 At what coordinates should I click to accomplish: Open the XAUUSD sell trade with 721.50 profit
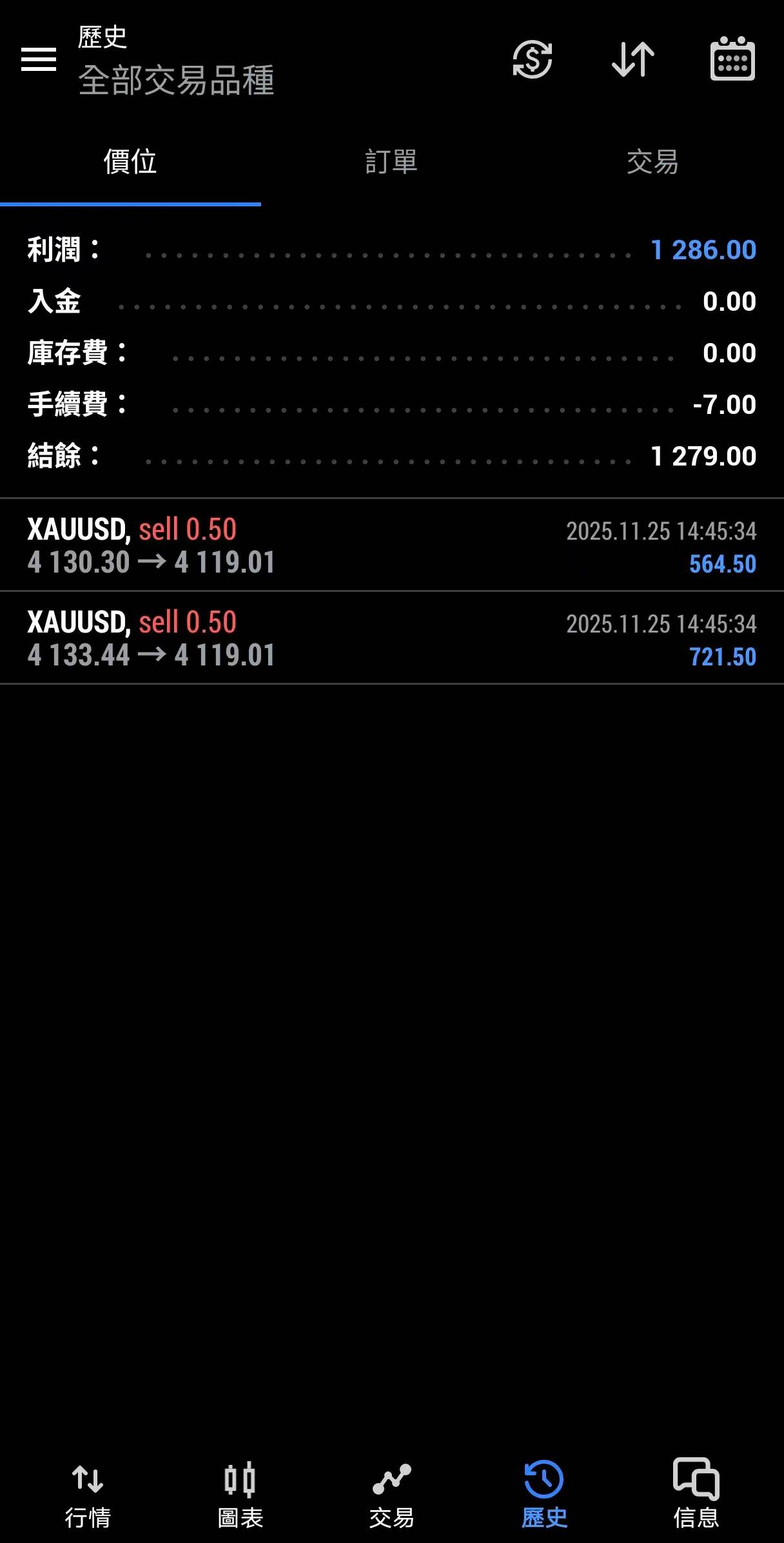(x=391, y=638)
